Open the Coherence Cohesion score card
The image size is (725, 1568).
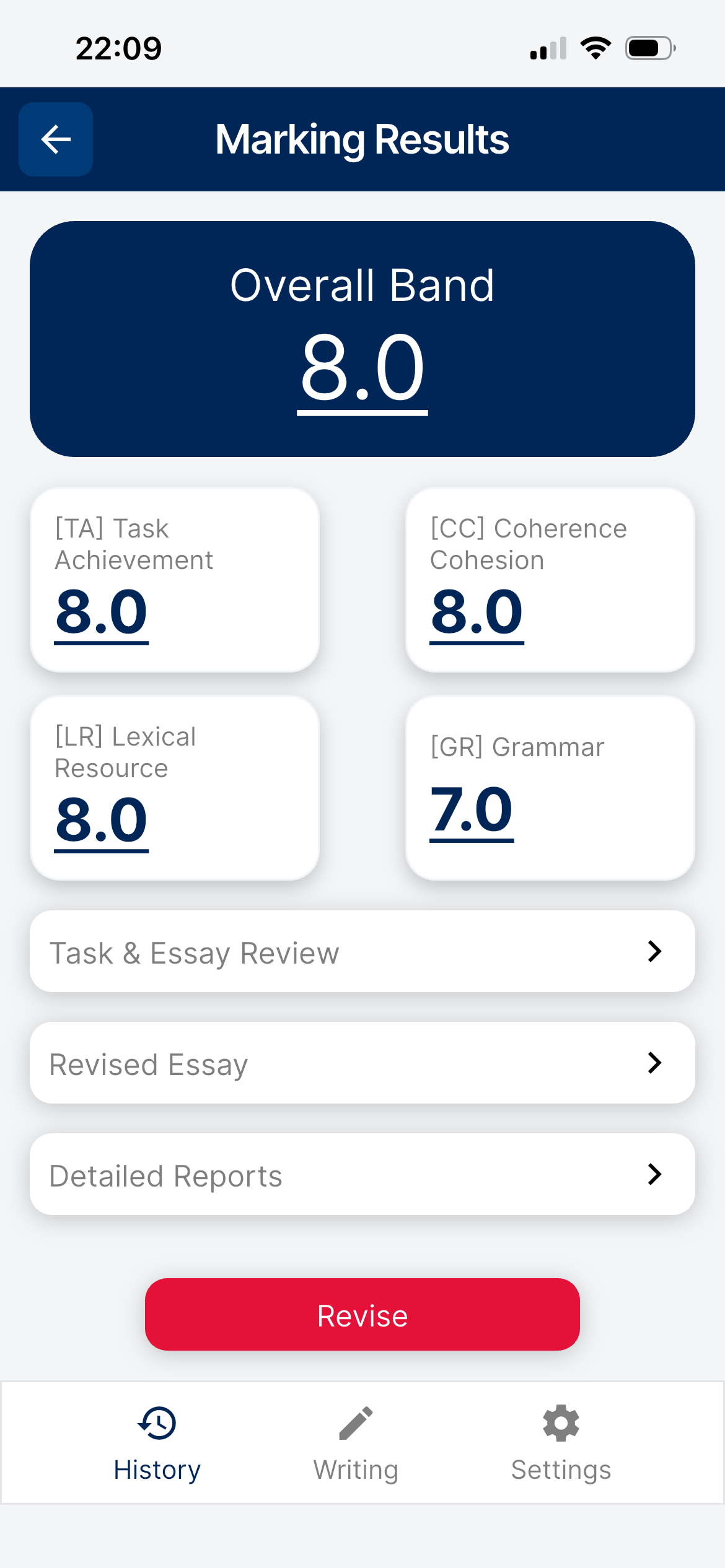(x=550, y=580)
